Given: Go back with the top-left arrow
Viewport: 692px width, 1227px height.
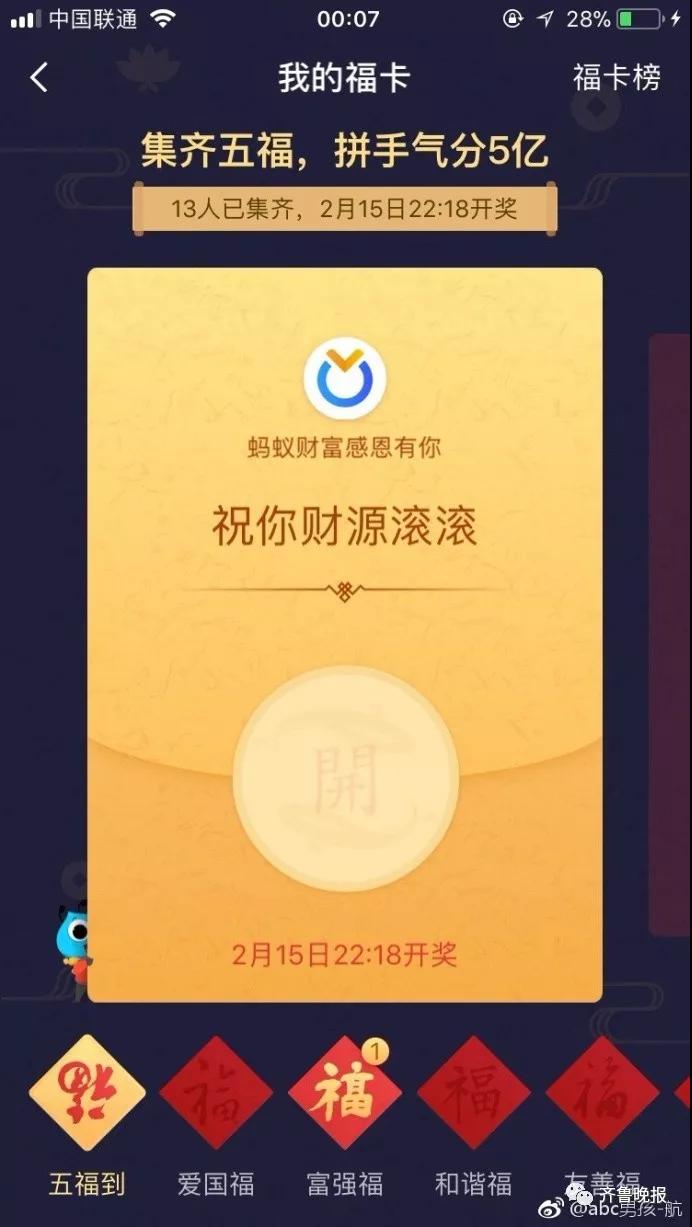Looking at the screenshot, I should [39, 78].
